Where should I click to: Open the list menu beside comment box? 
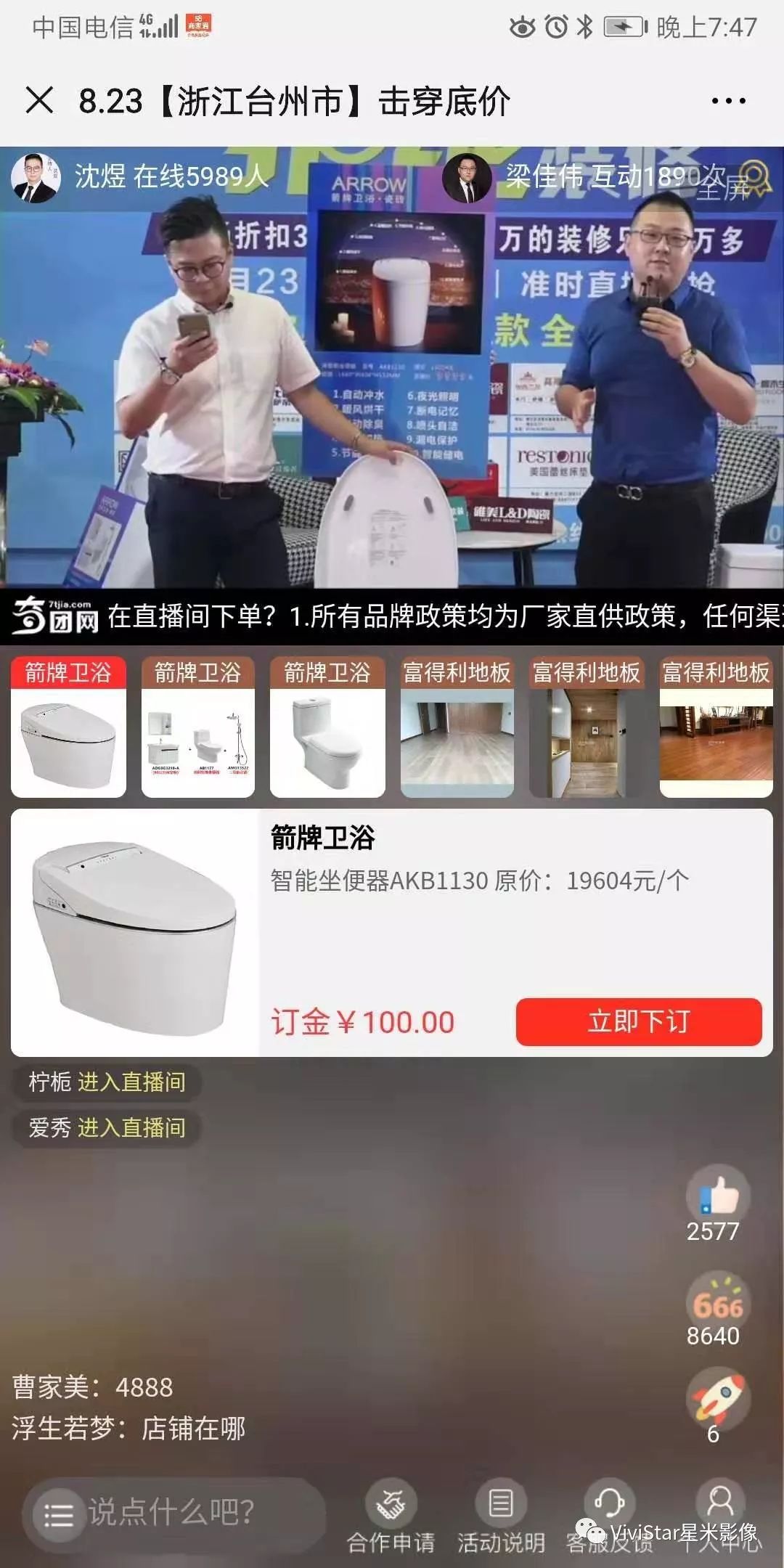coord(59,1515)
